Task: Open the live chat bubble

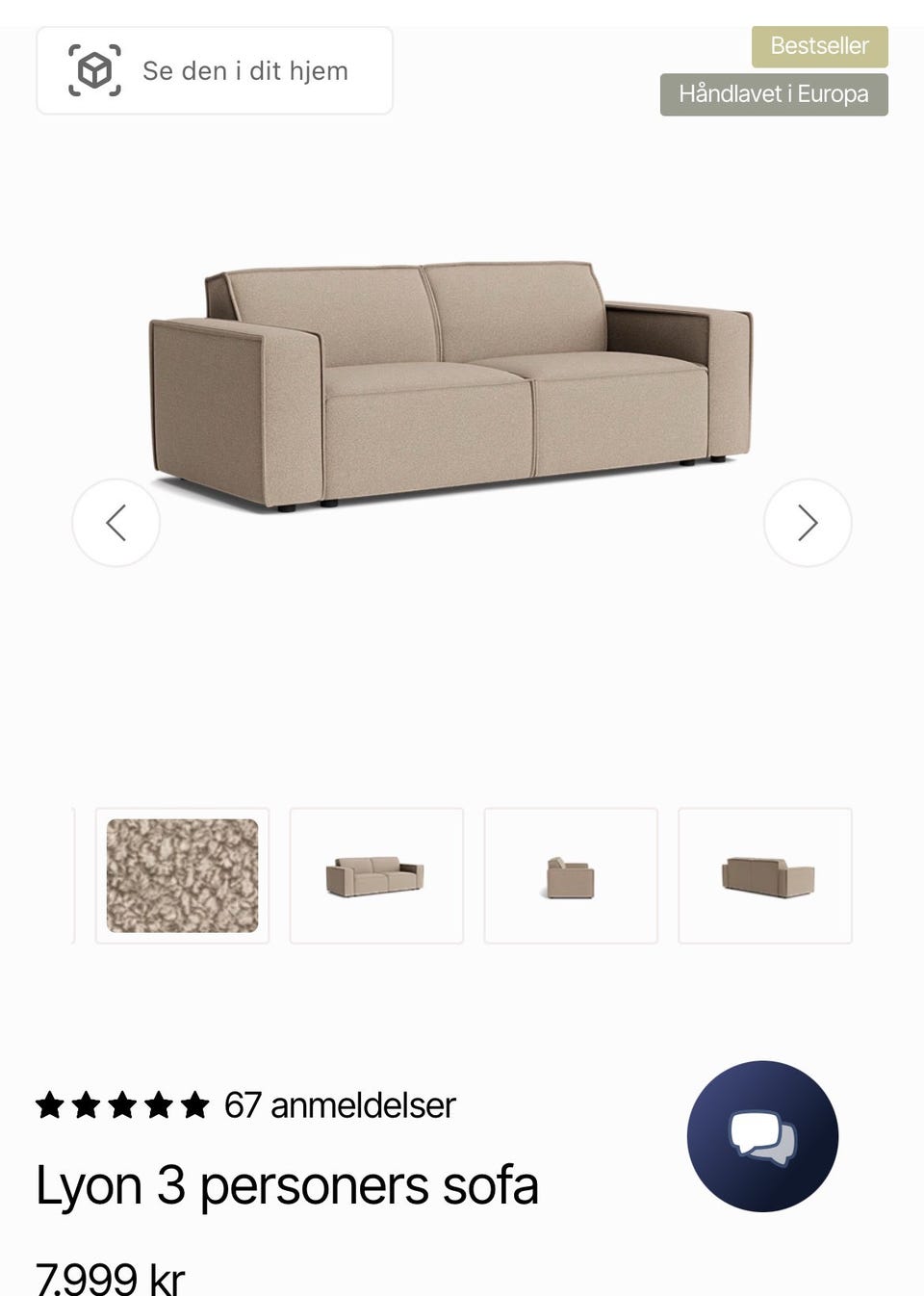Action: [762, 1136]
